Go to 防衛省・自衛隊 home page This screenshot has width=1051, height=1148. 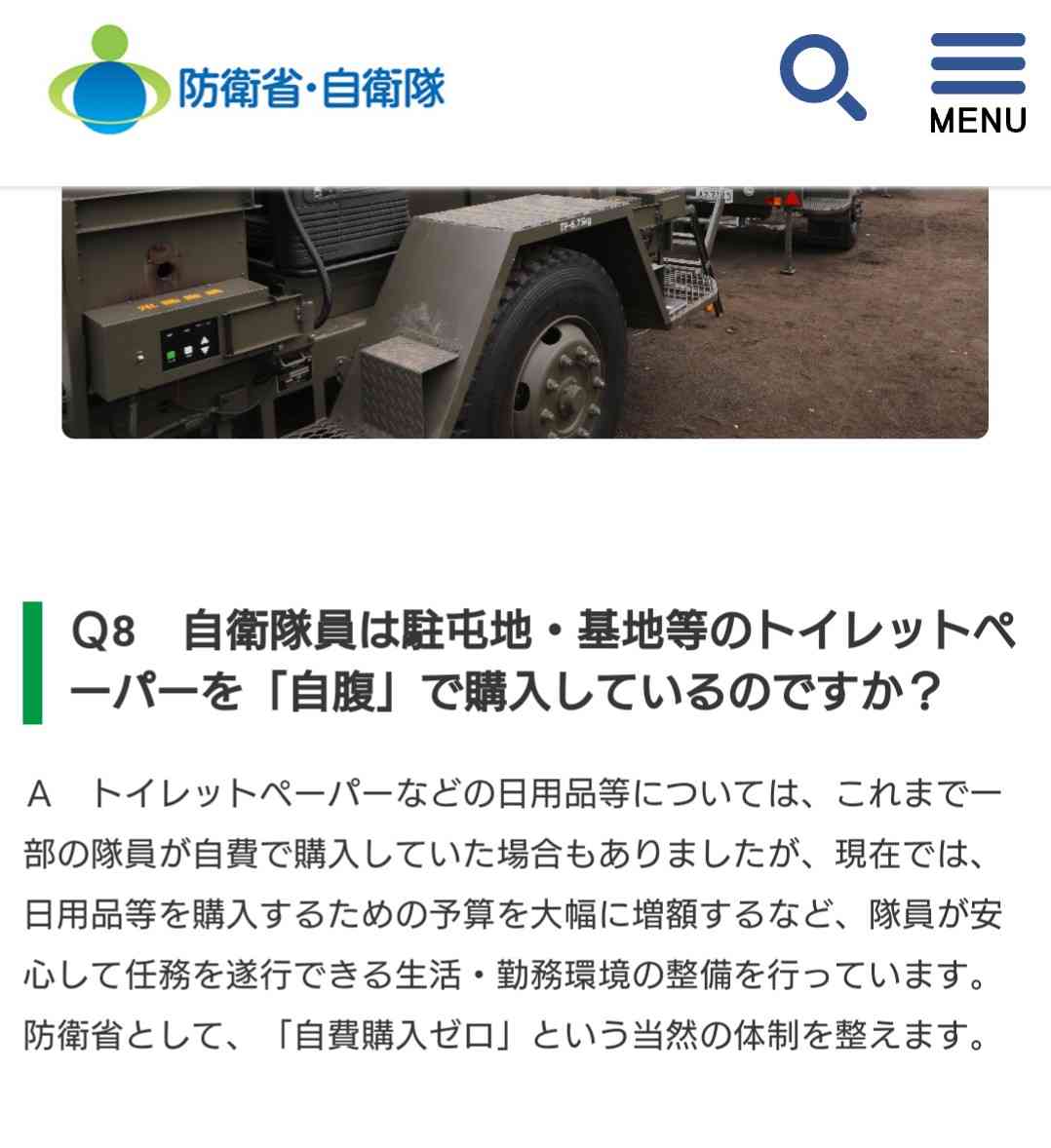[x=248, y=82]
